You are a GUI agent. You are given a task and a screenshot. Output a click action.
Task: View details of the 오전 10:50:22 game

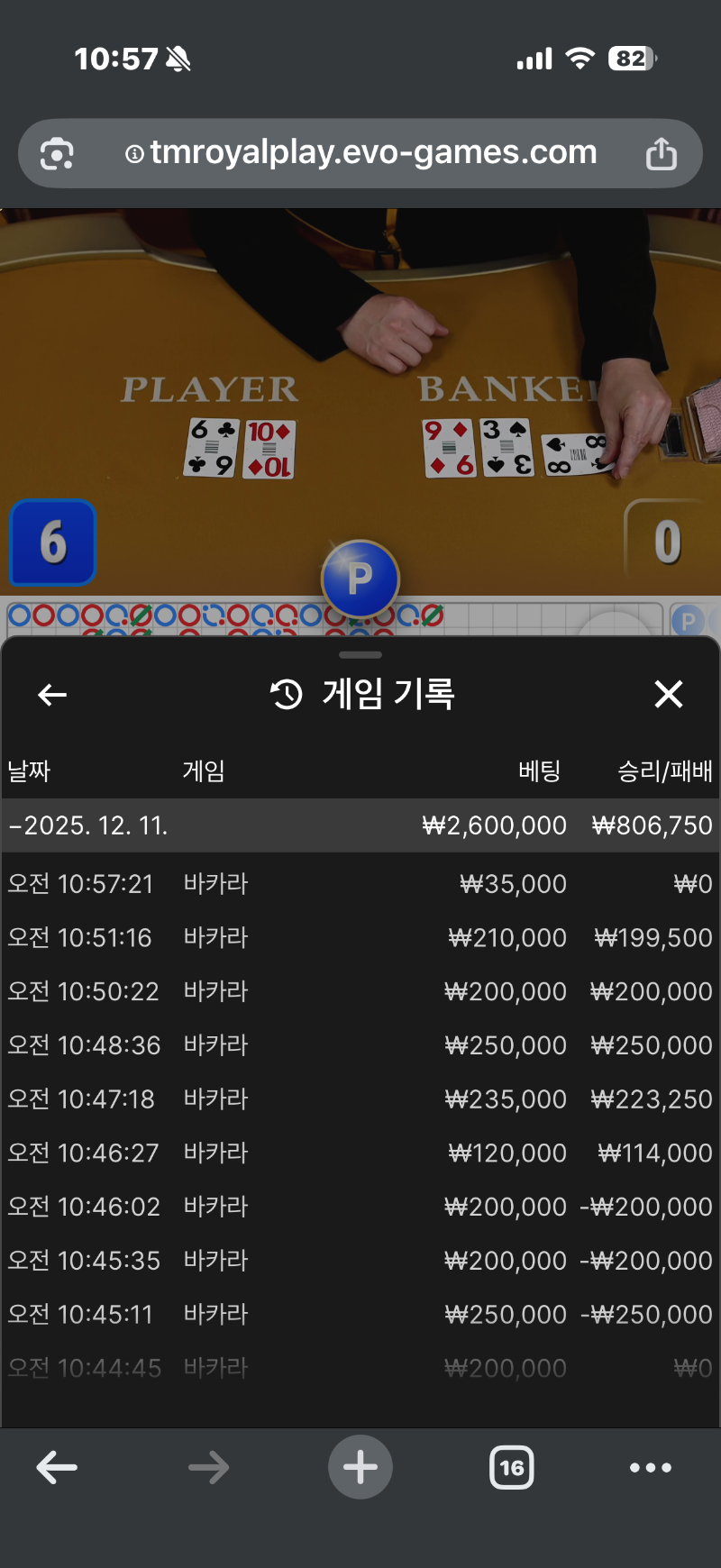(x=360, y=992)
